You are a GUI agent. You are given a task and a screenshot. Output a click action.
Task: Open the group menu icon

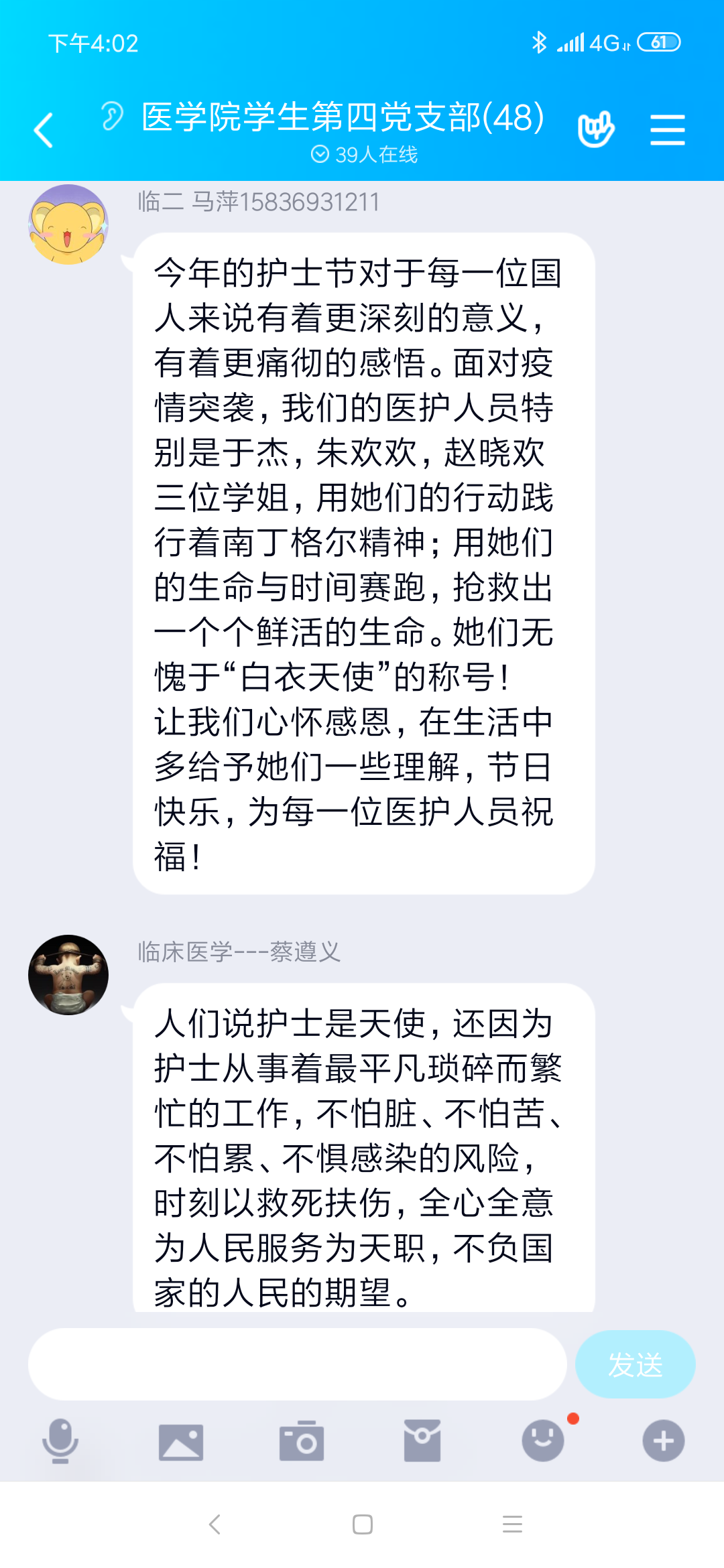(x=667, y=129)
